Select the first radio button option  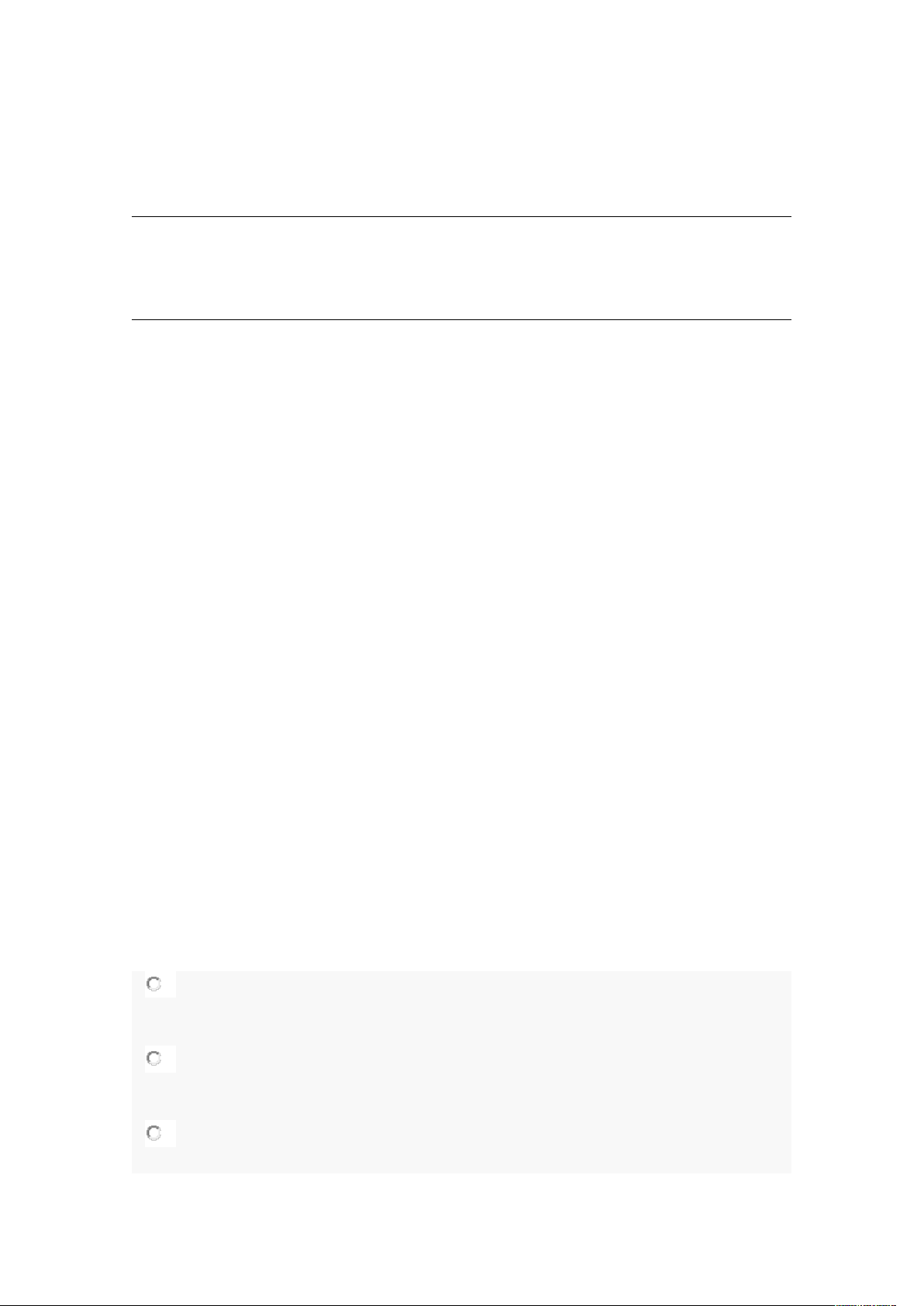153,984
